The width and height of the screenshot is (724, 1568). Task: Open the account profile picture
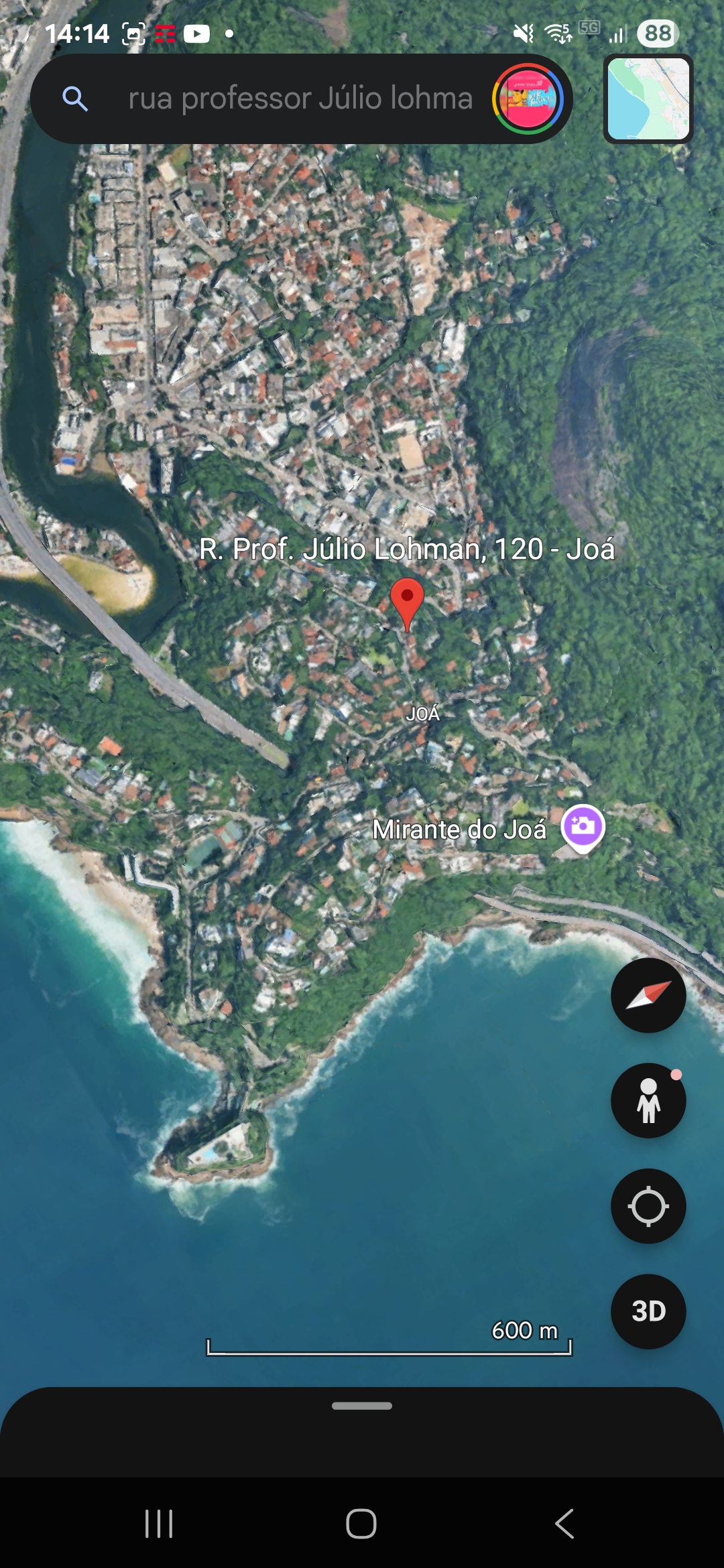point(528,99)
